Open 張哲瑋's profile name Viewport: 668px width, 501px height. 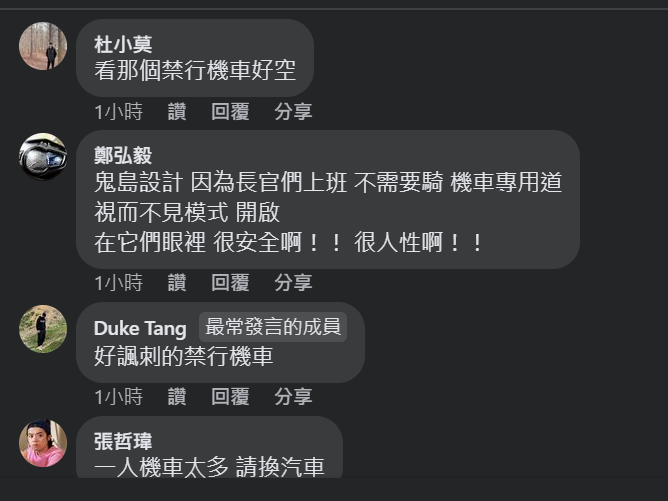click(x=123, y=441)
